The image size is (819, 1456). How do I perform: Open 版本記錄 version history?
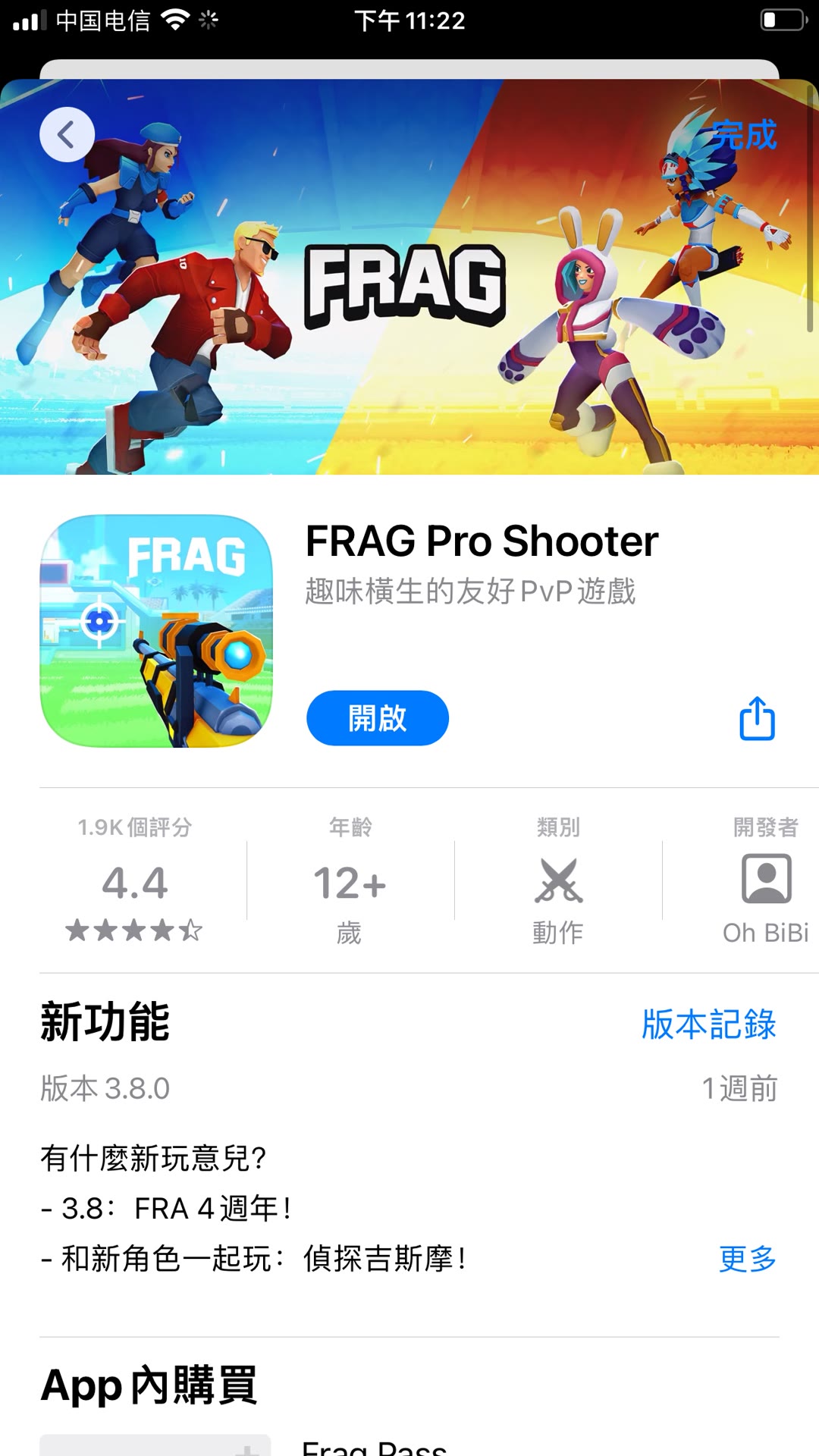708,1025
